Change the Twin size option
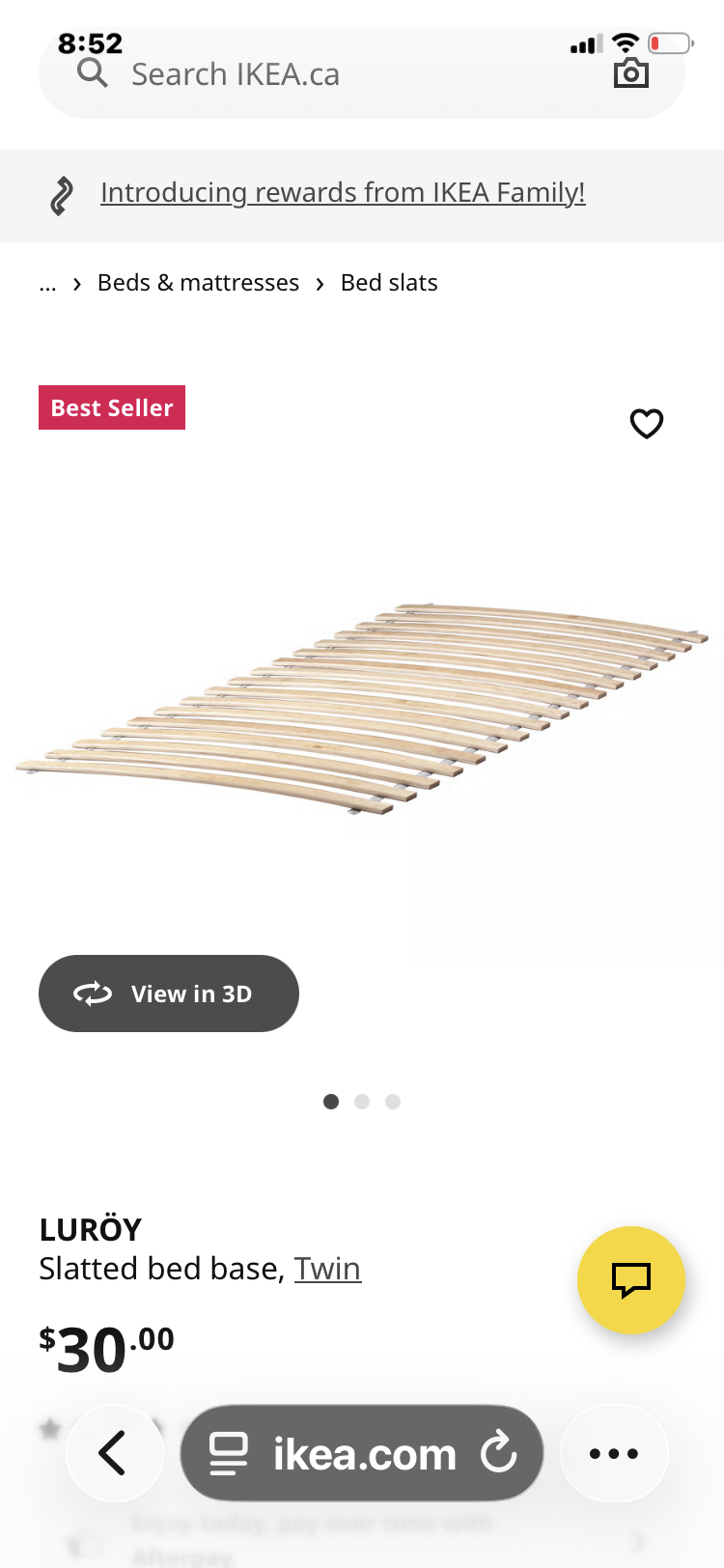 (x=327, y=1269)
